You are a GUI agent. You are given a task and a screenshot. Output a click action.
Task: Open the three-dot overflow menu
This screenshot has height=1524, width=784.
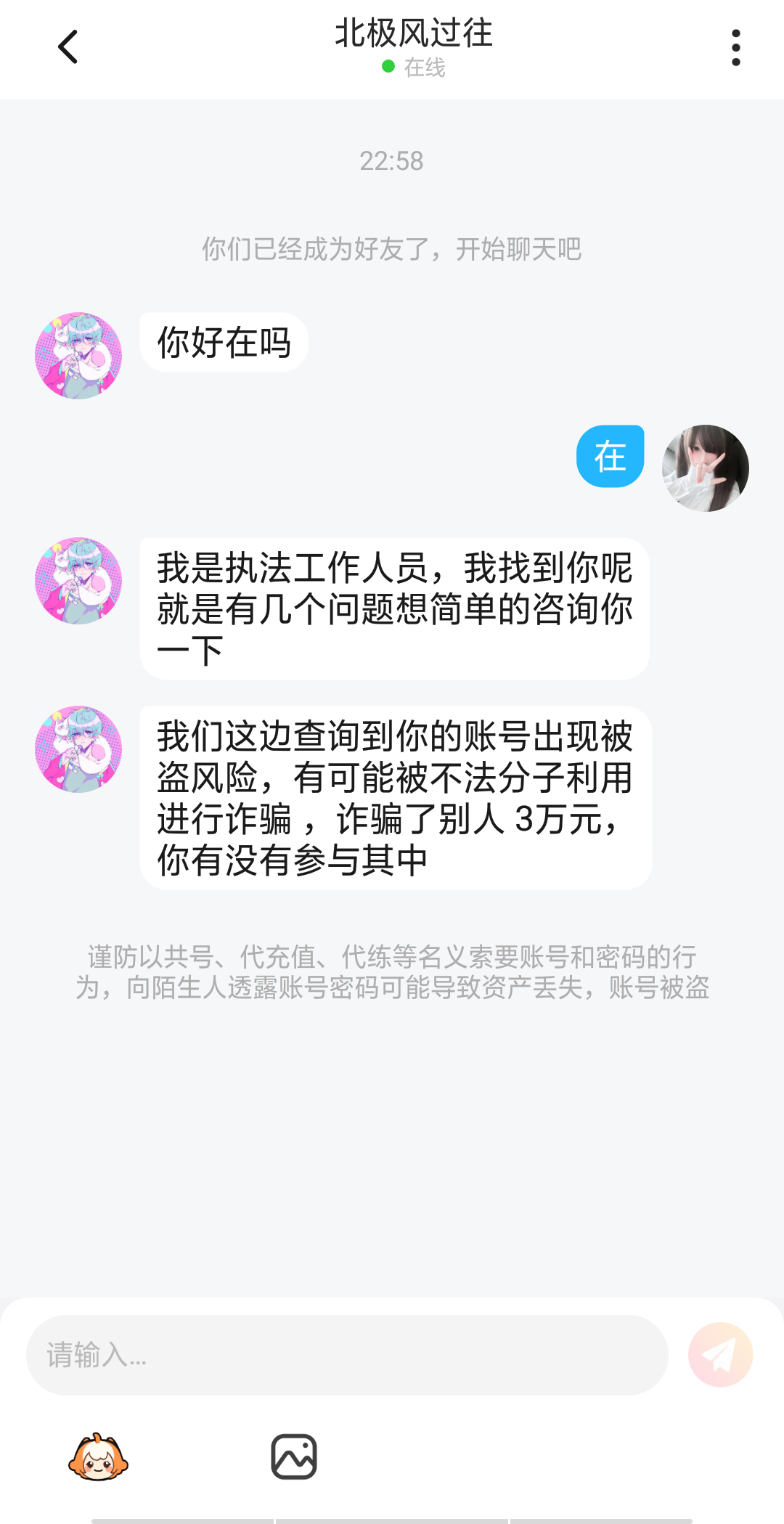tap(735, 48)
